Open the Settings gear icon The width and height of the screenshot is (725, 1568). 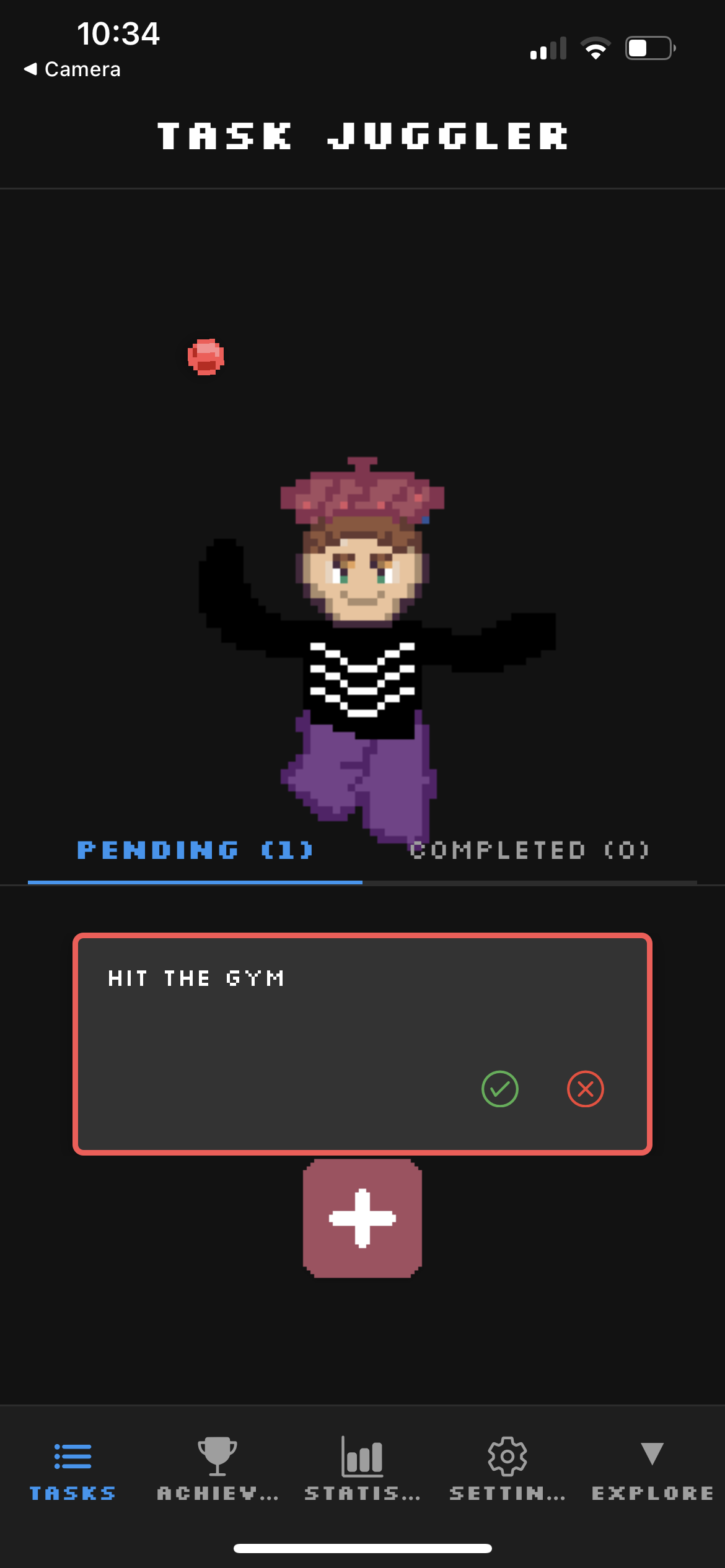tap(507, 1455)
